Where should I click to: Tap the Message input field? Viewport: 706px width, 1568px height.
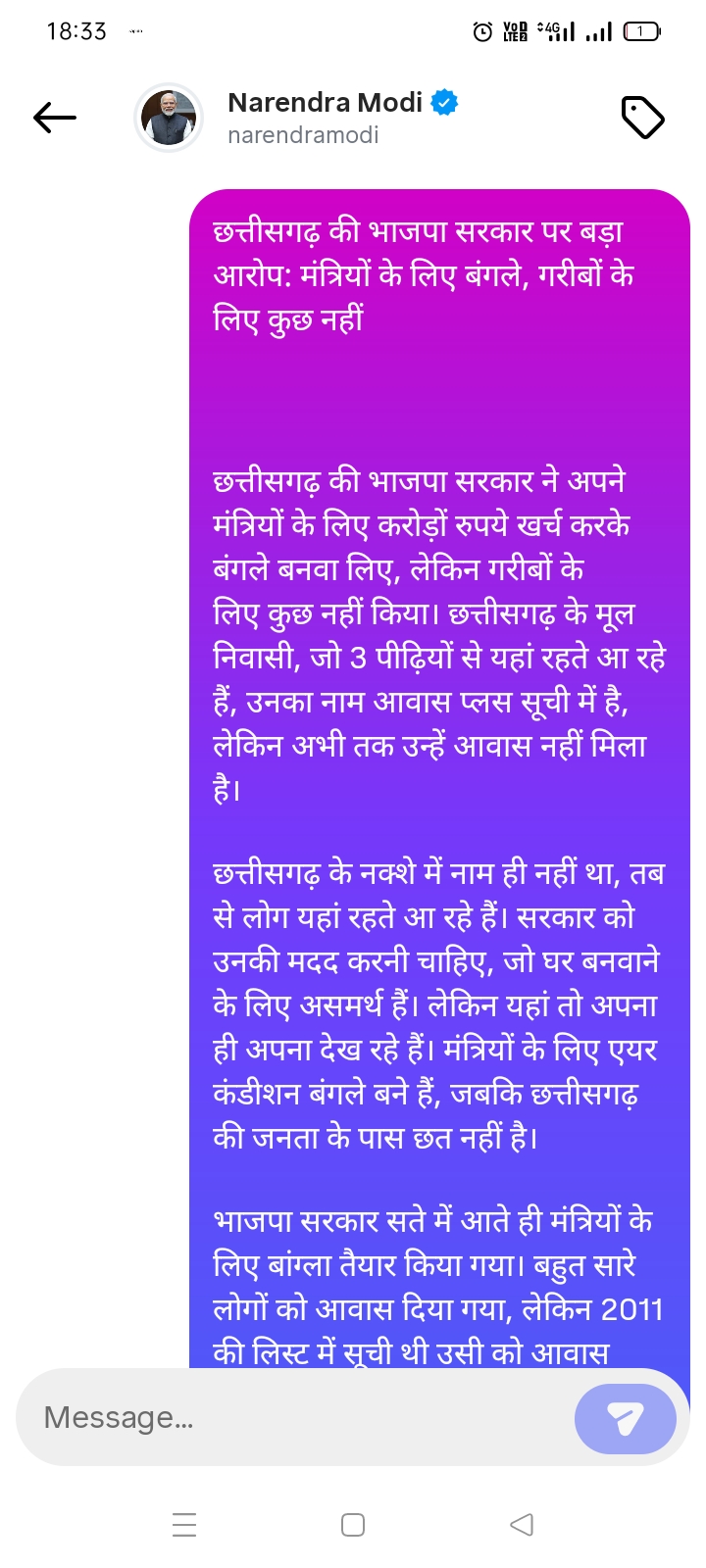294,1417
